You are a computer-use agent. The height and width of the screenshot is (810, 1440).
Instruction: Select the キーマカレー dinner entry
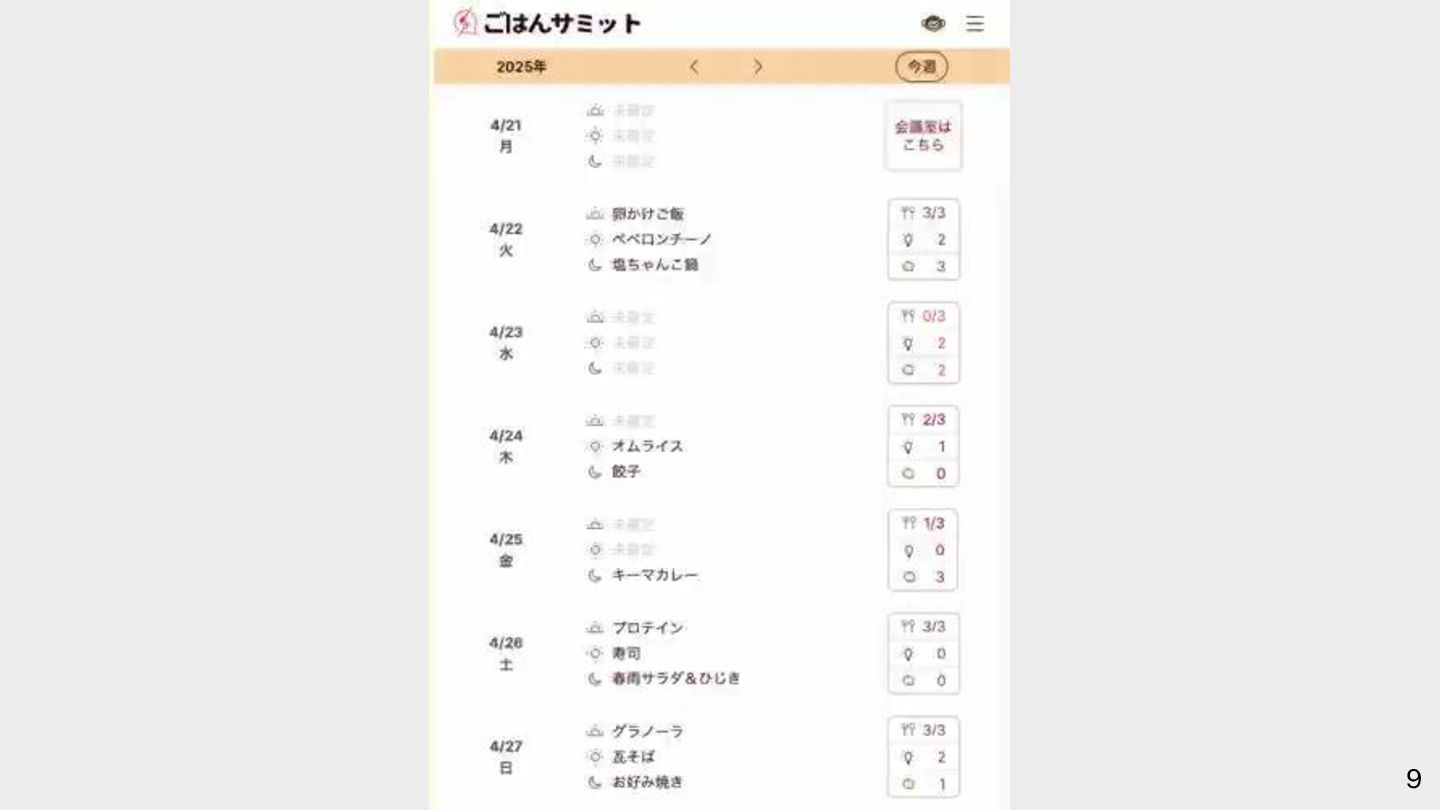click(654, 575)
